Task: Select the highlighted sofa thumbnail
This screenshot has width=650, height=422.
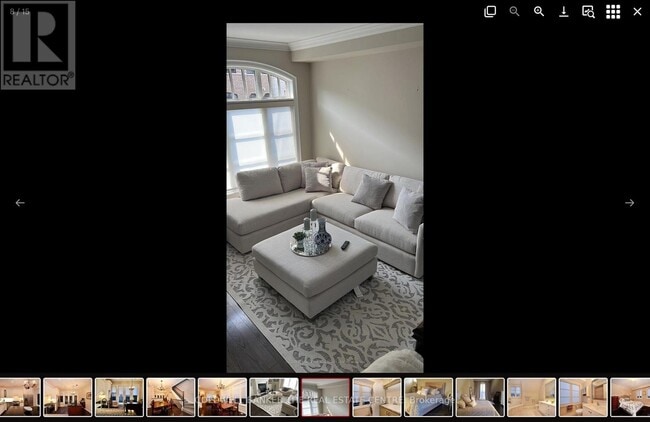Action: coord(325,397)
